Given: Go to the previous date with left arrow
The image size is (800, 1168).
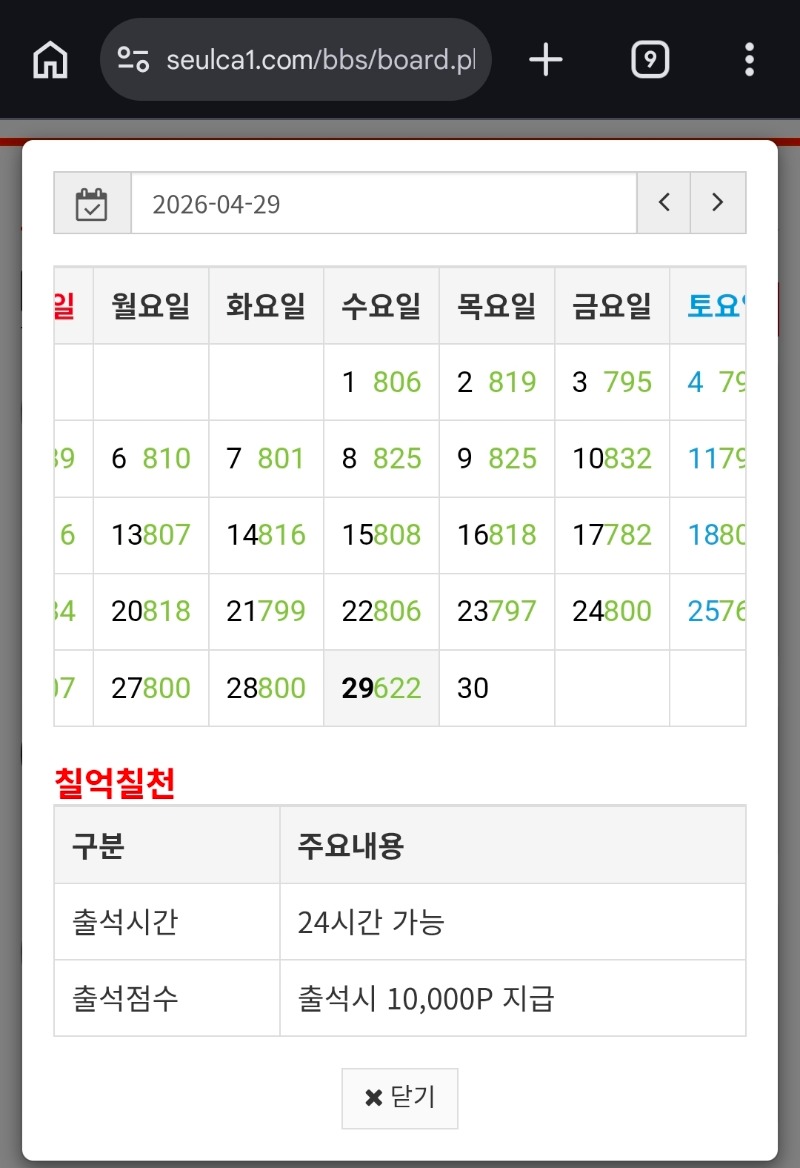Looking at the screenshot, I should (664, 203).
